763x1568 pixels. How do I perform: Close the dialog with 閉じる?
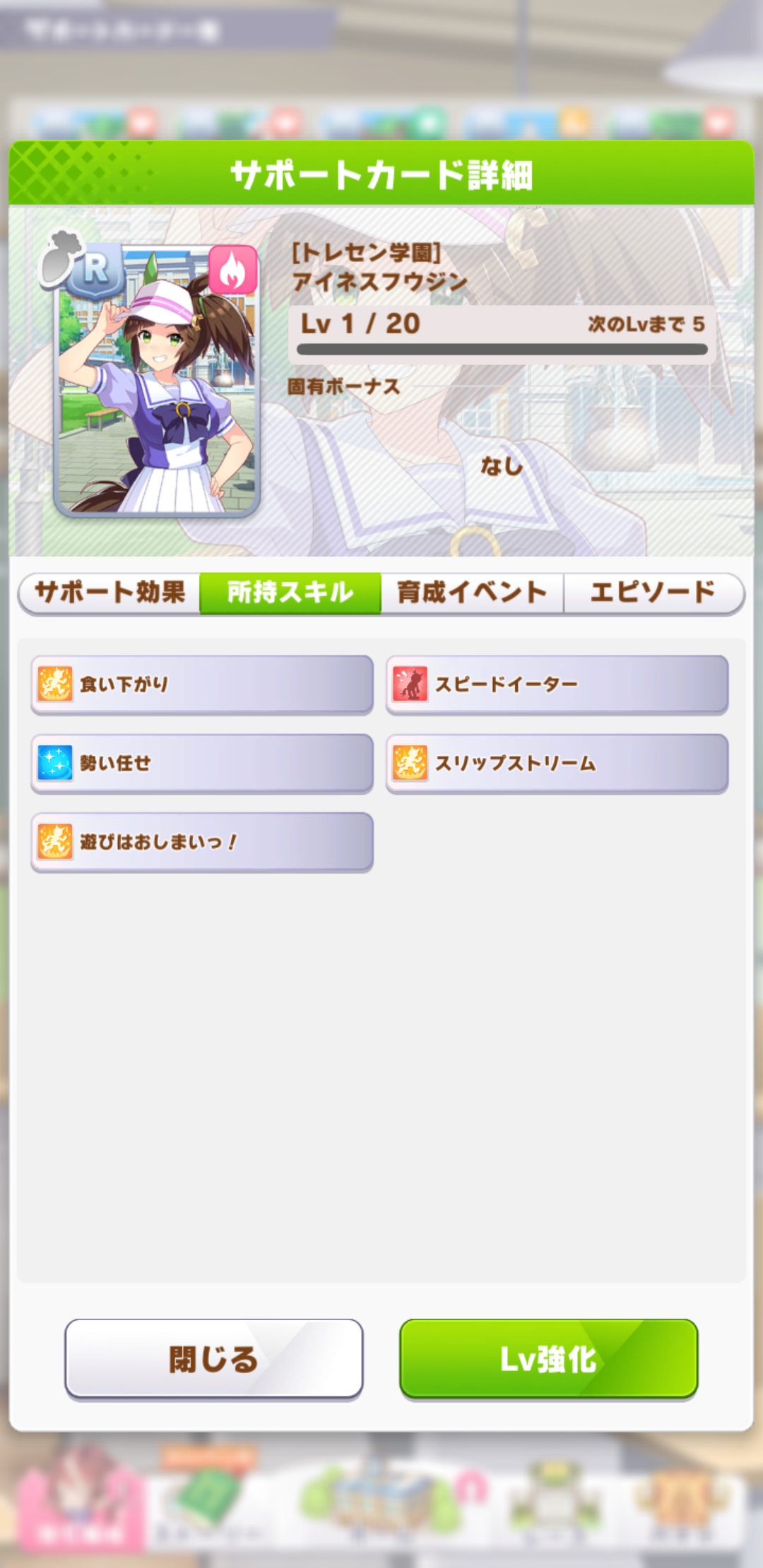click(213, 1358)
